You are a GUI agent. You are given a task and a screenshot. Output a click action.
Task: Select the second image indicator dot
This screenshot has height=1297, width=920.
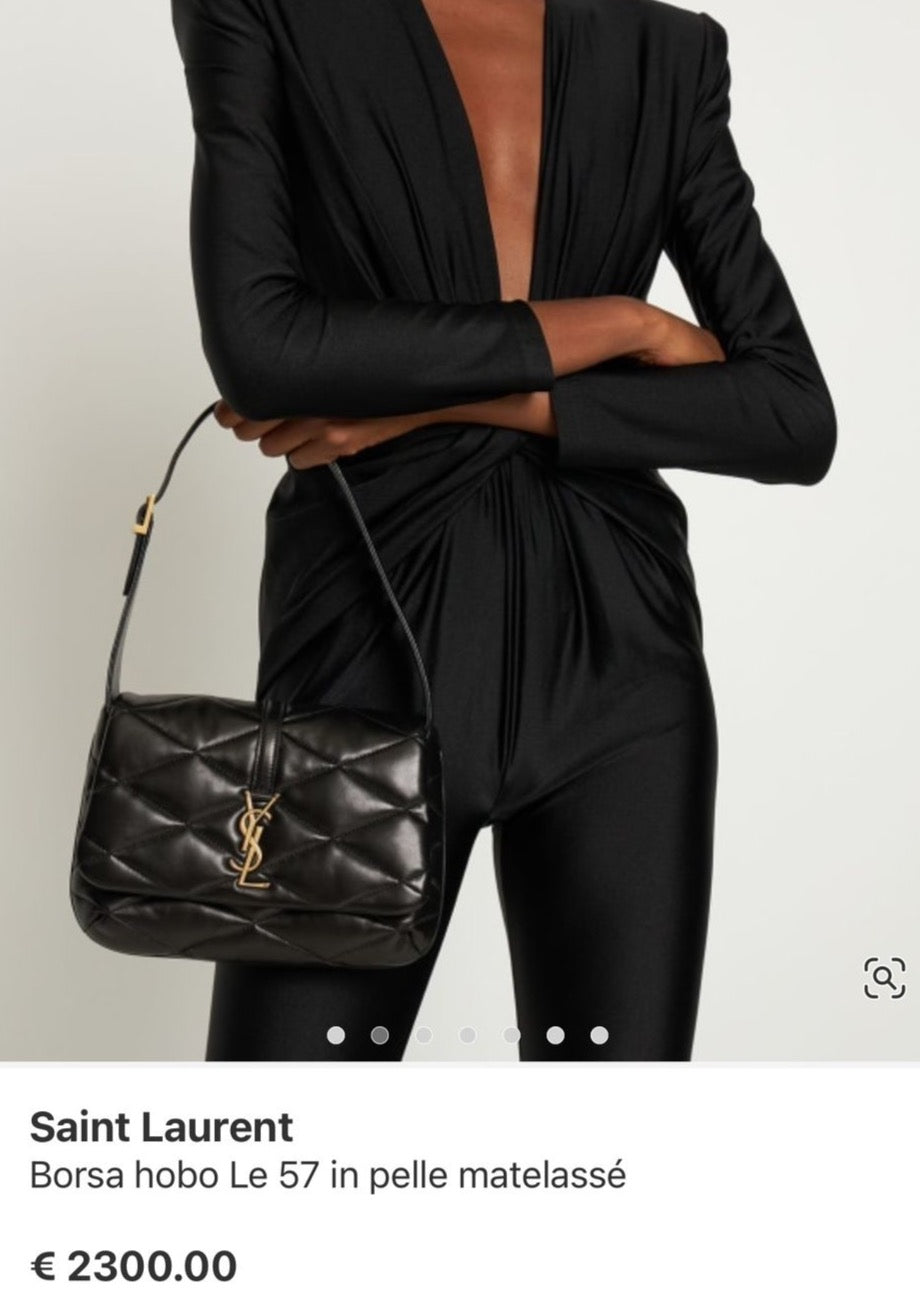pyautogui.click(x=379, y=1035)
